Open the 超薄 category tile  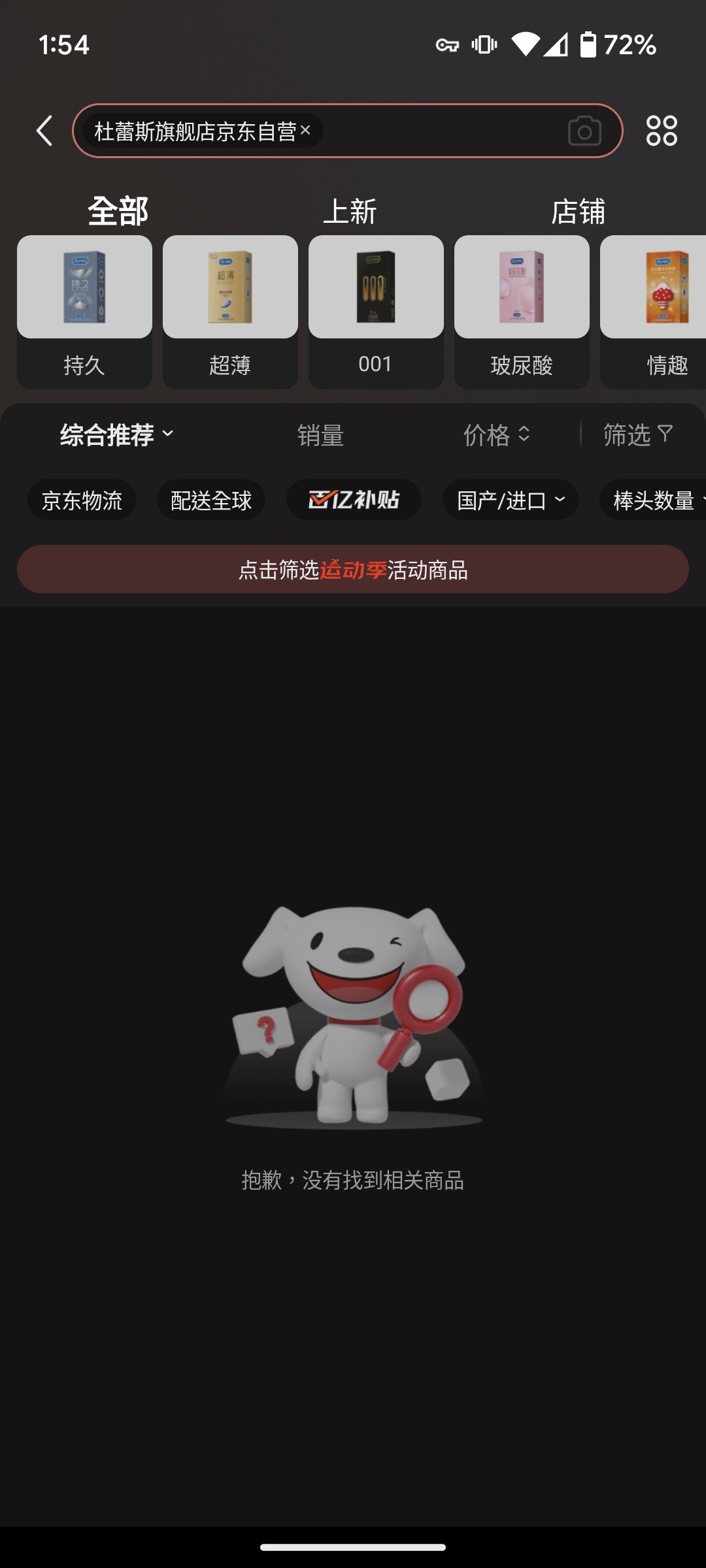230,312
